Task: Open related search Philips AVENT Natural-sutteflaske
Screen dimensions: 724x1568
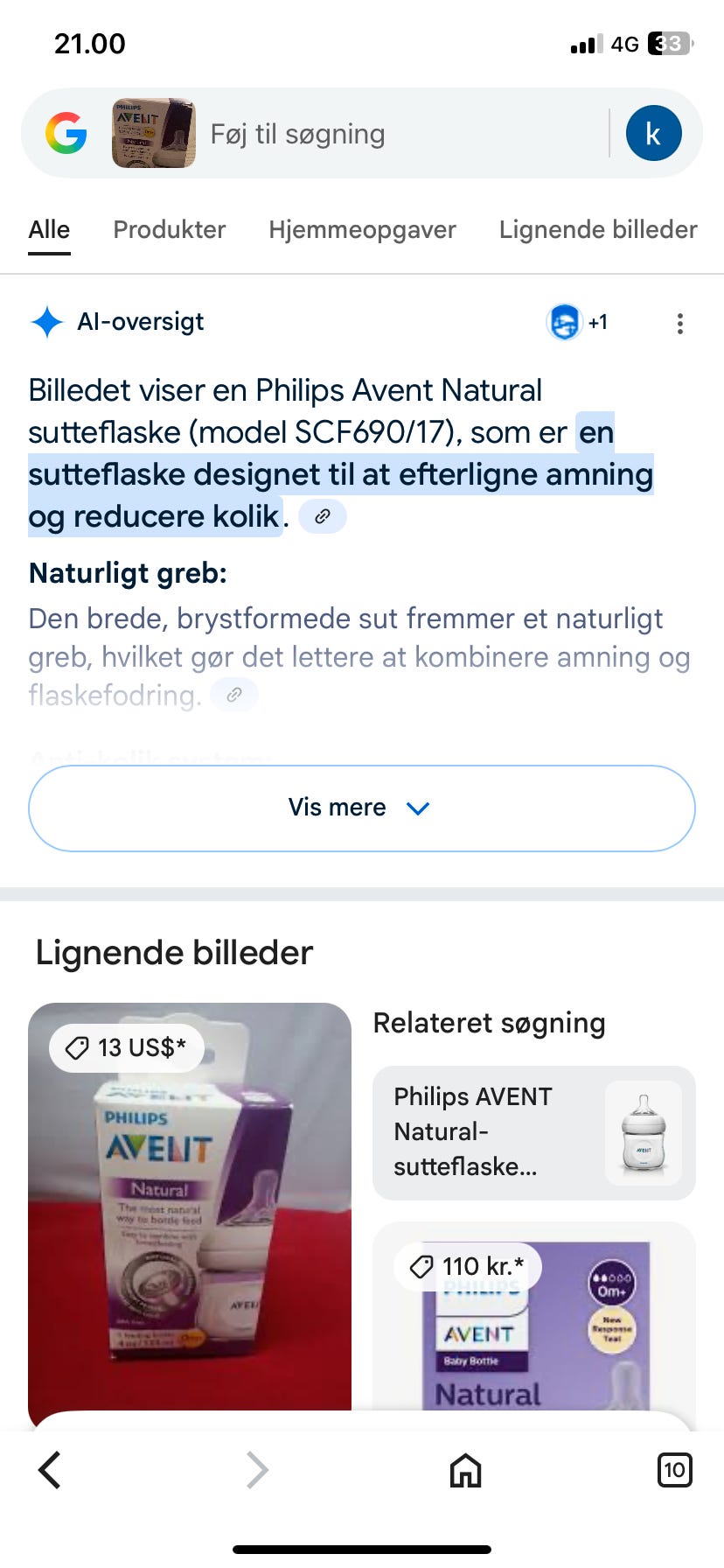Action: 533,1131
